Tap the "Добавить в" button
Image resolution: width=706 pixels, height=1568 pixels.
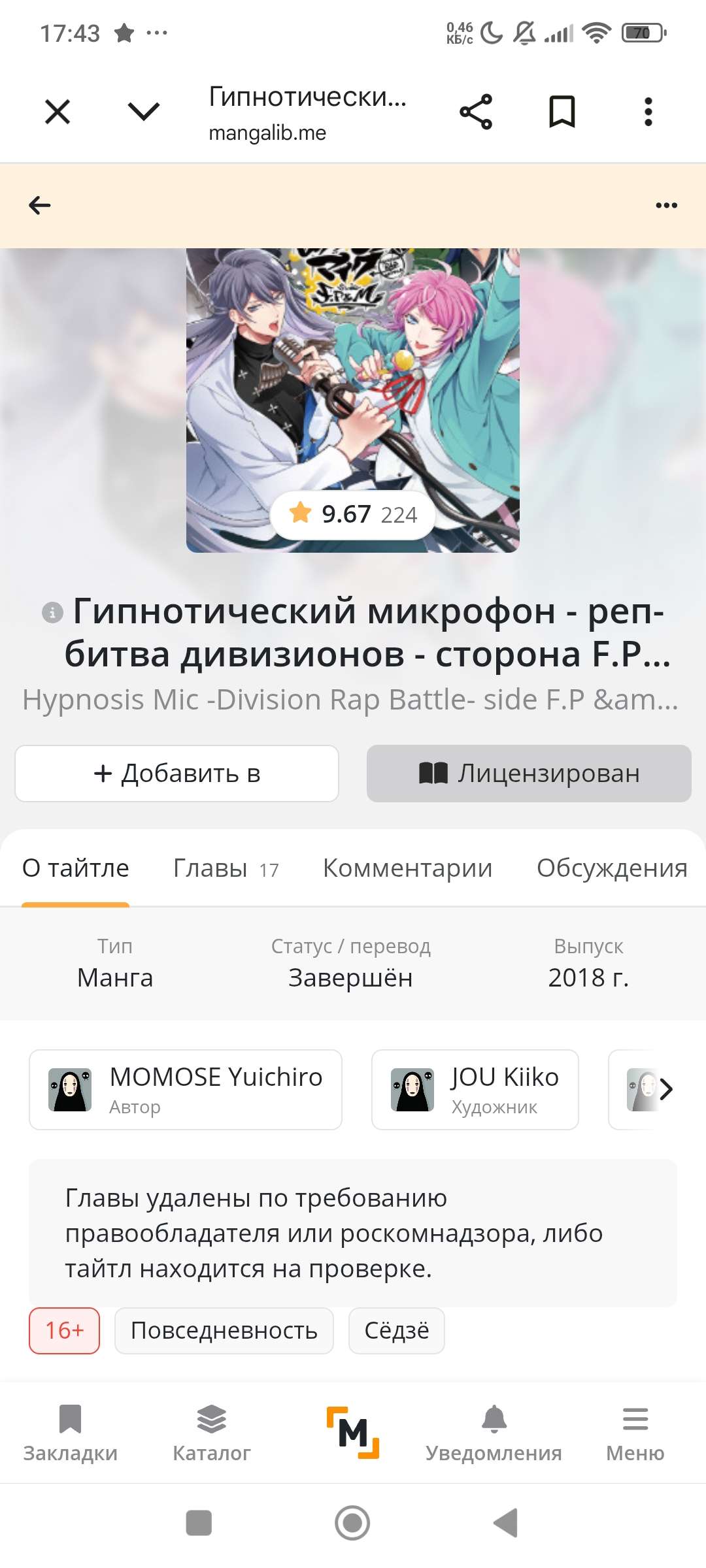click(x=177, y=774)
